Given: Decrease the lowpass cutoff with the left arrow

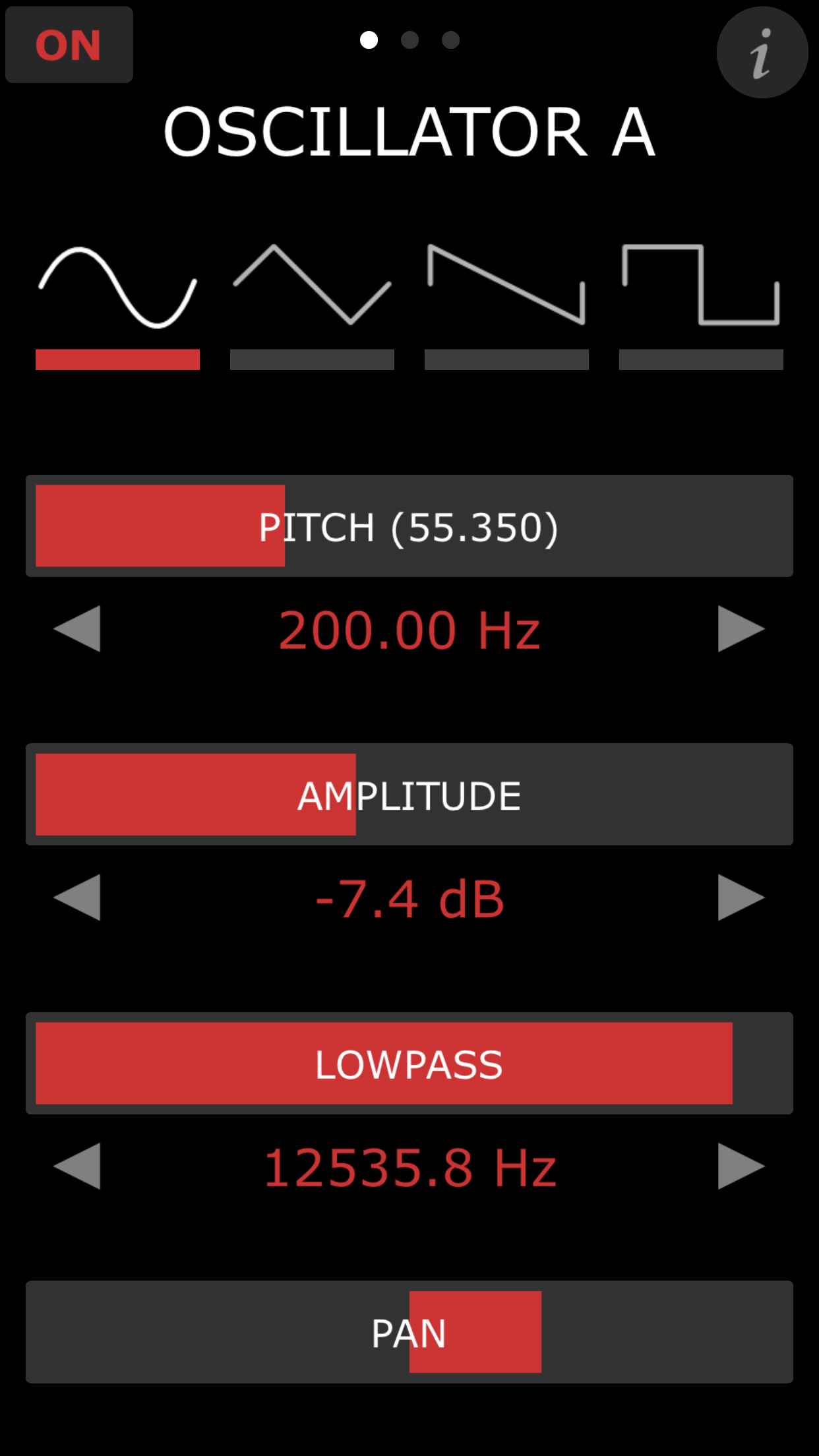Looking at the screenshot, I should pyautogui.click(x=77, y=1167).
